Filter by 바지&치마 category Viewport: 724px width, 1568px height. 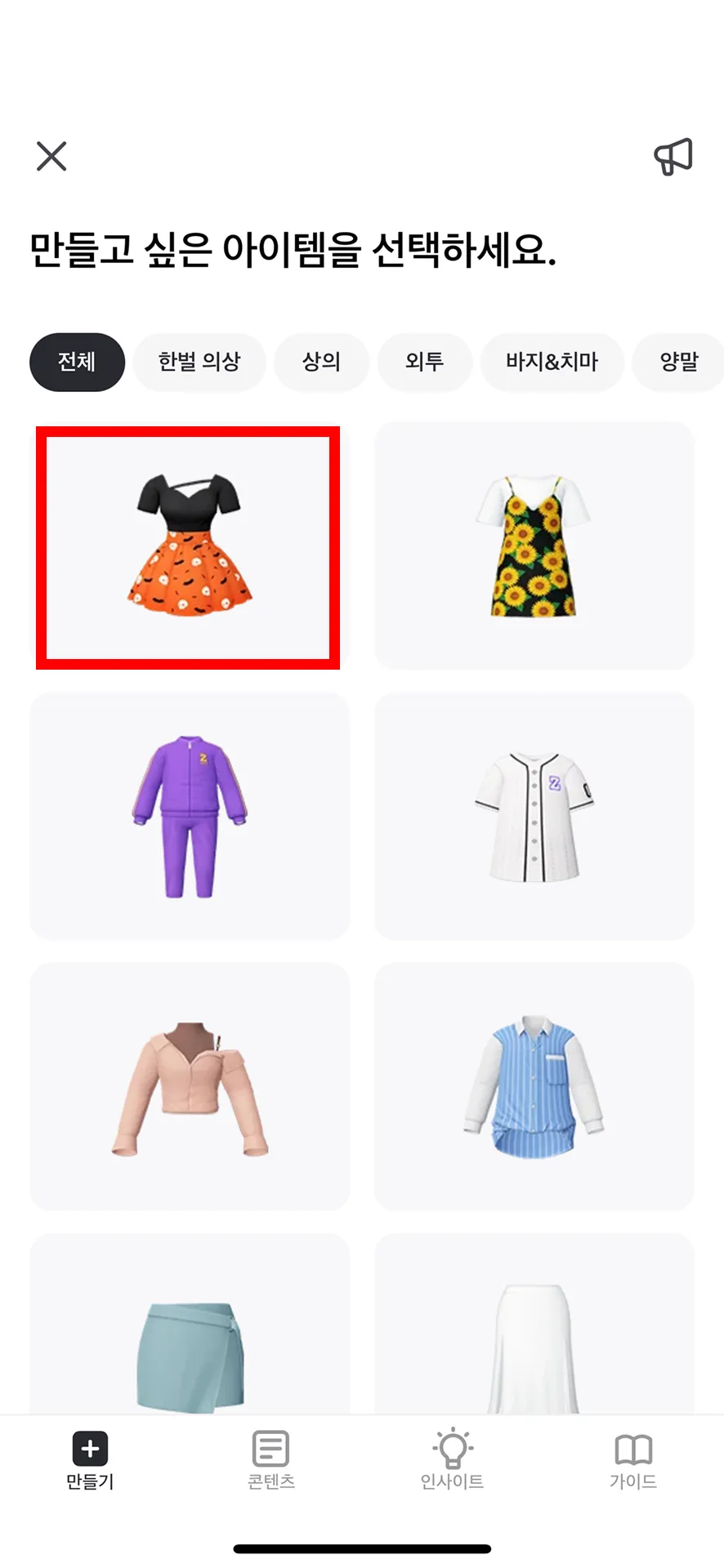point(552,362)
